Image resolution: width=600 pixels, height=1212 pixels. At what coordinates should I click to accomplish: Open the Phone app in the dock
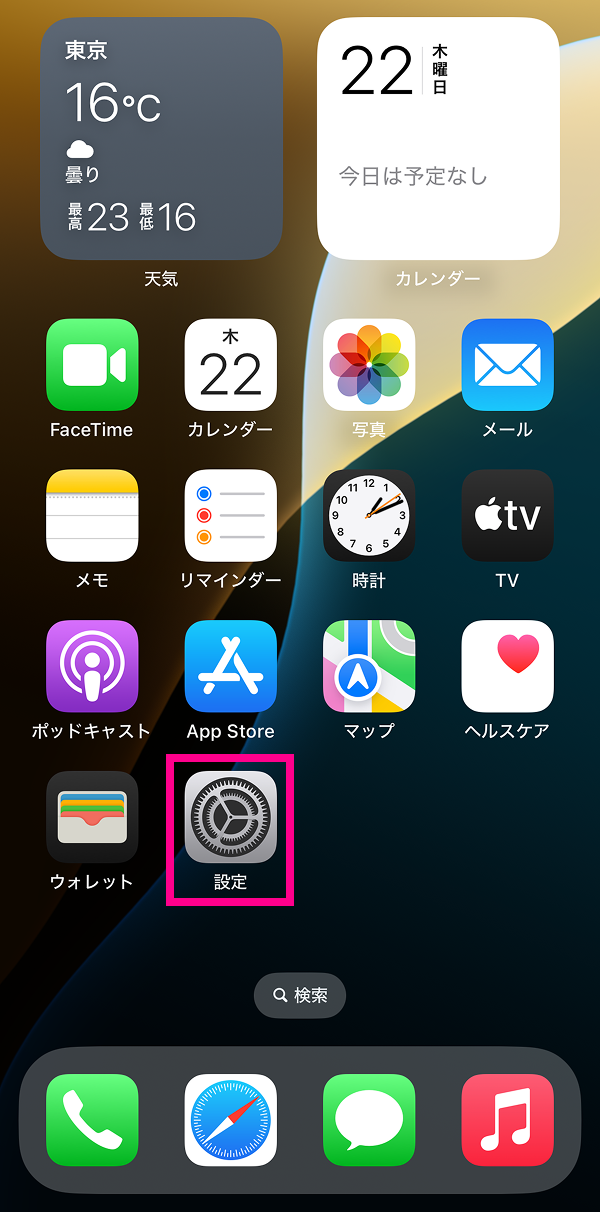[x=92, y=1120]
